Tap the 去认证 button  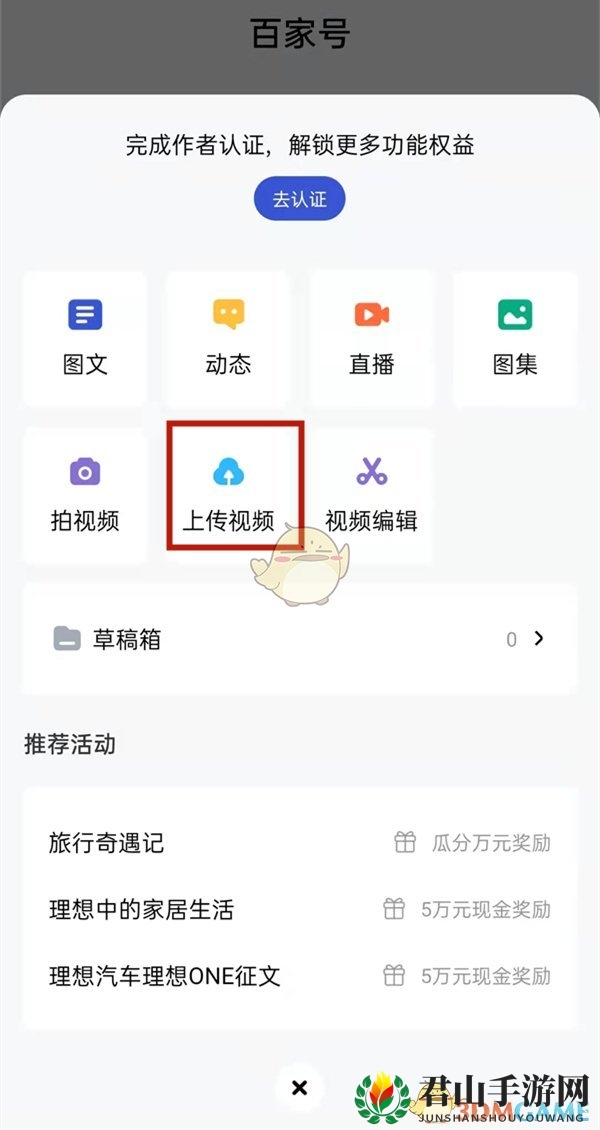pyautogui.click(x=300, y=199)
